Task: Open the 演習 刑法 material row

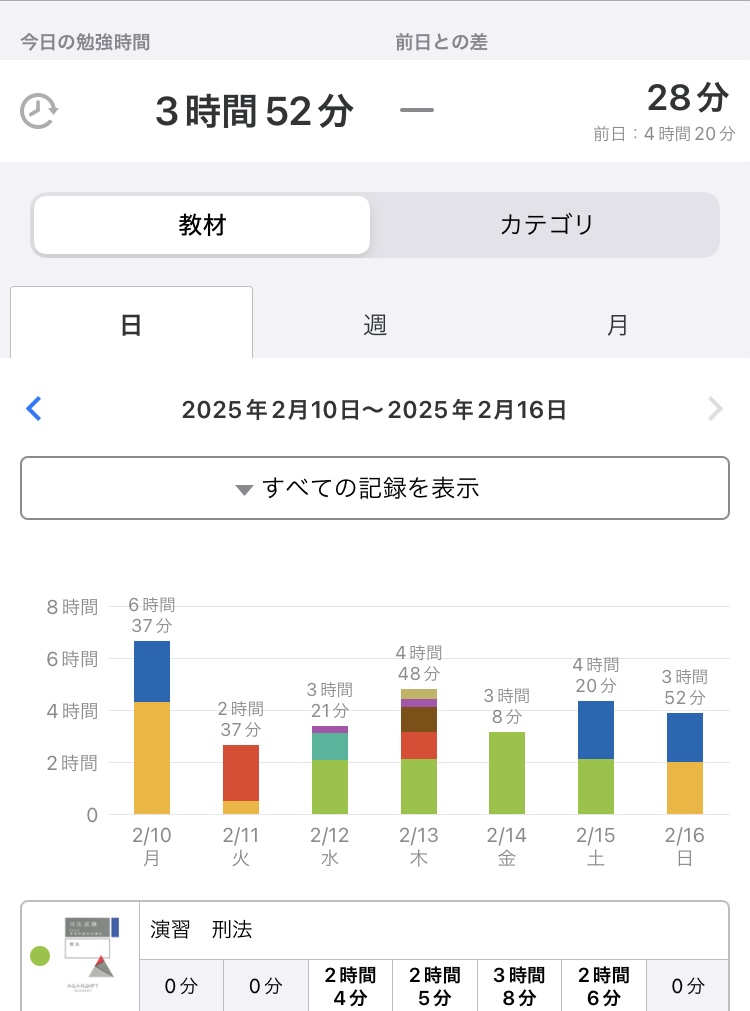Action: point(433,930)
